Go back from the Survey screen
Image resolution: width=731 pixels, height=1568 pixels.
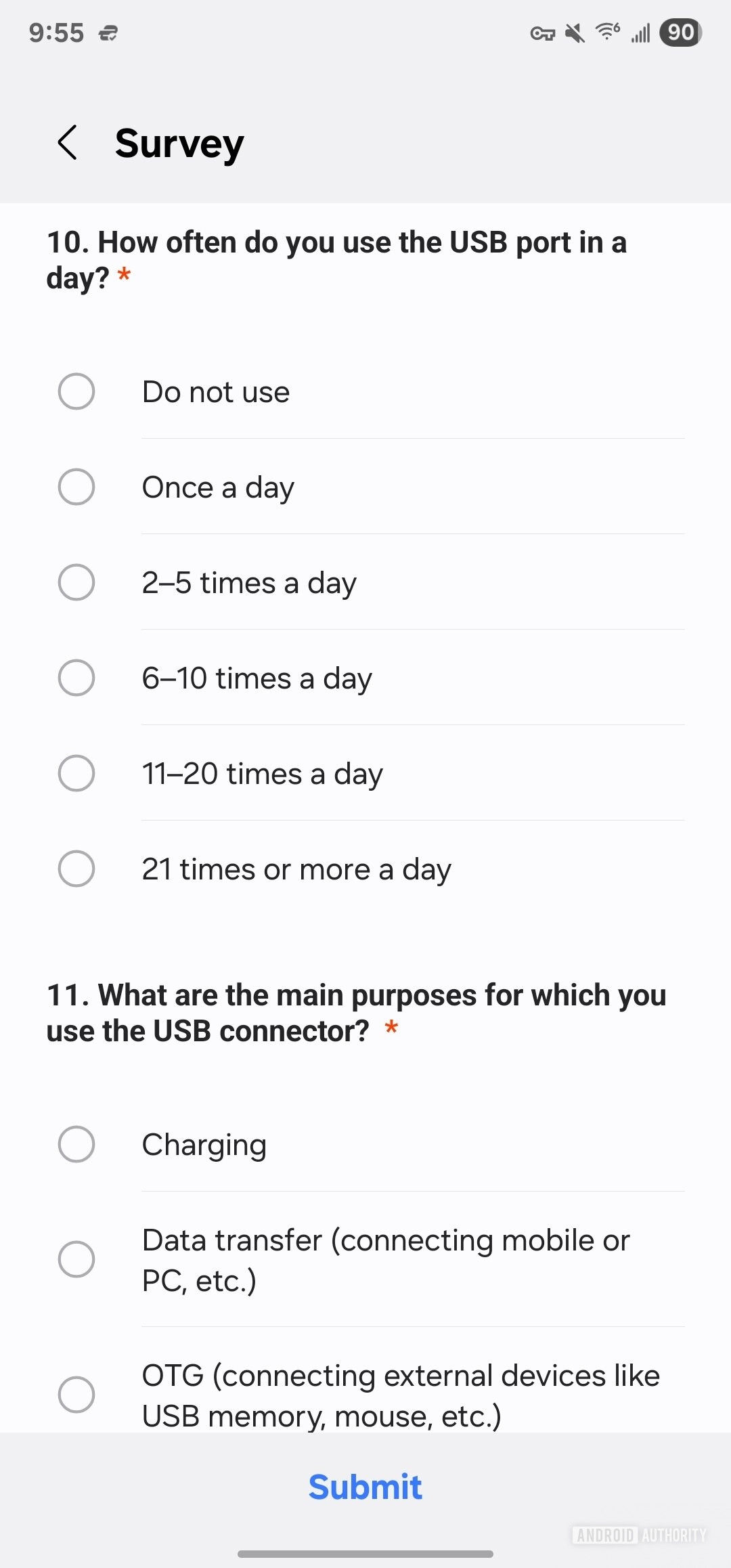click(x=68, y=143)
